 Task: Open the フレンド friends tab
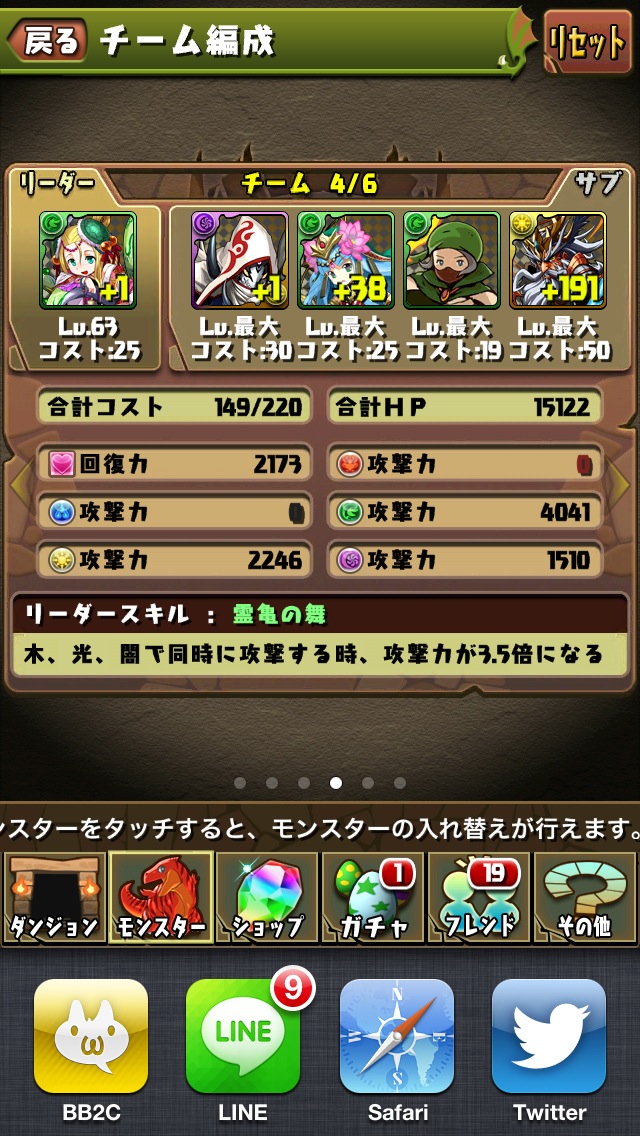480,897
